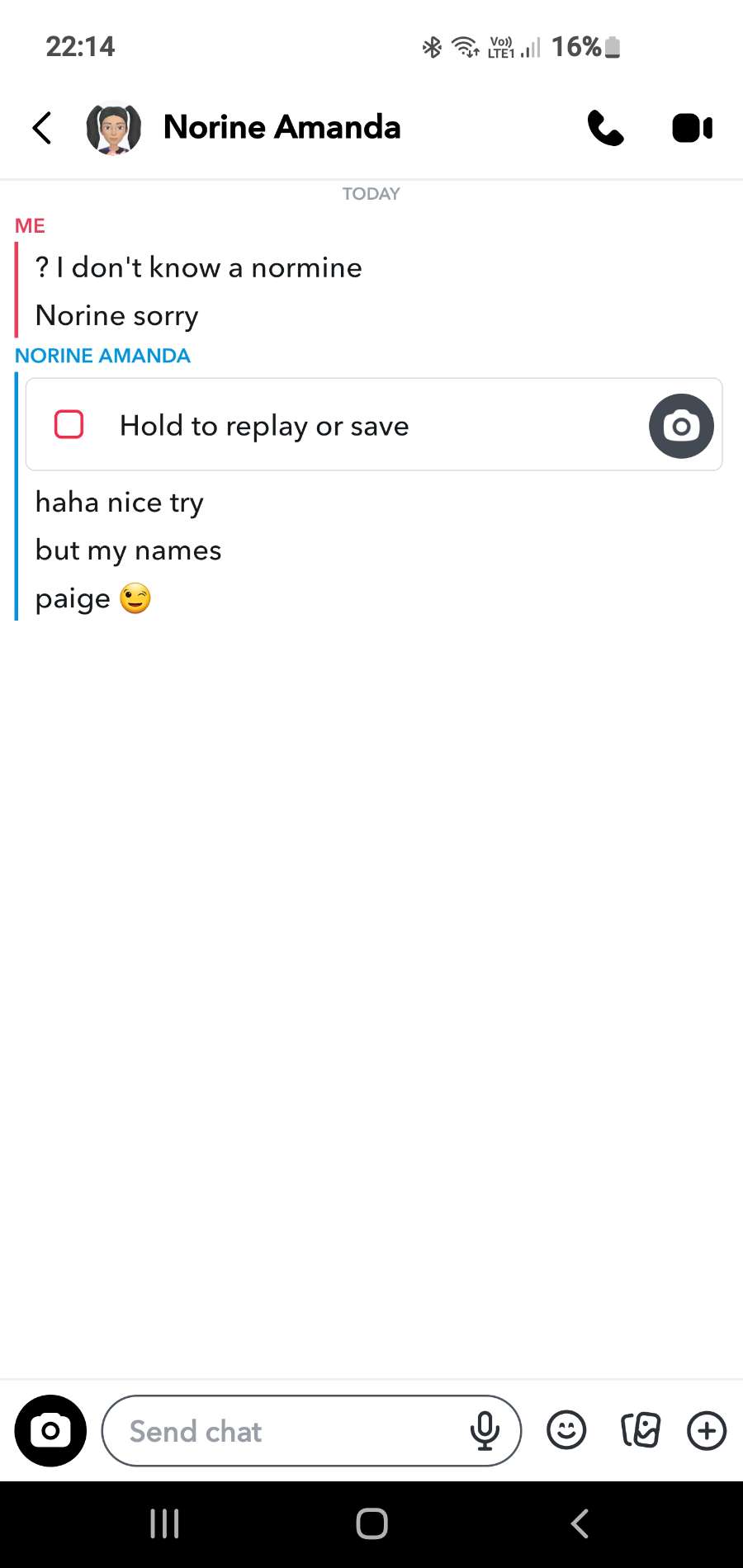Record a voice note with the microphone

[485, 1430]
